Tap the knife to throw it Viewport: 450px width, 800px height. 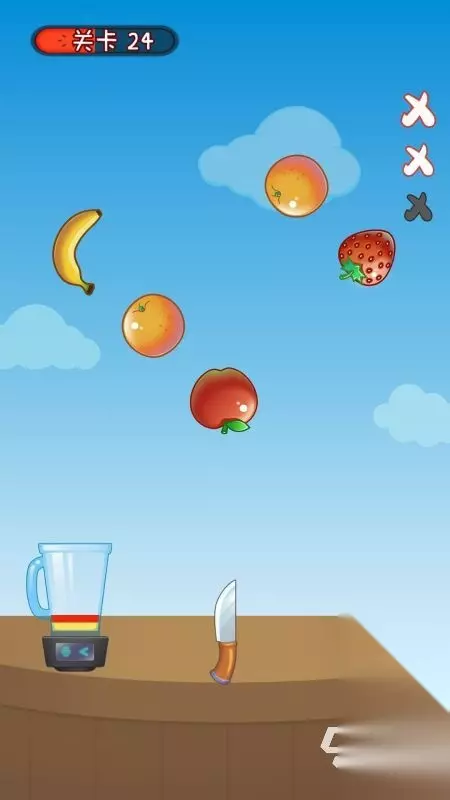point(224,632)
